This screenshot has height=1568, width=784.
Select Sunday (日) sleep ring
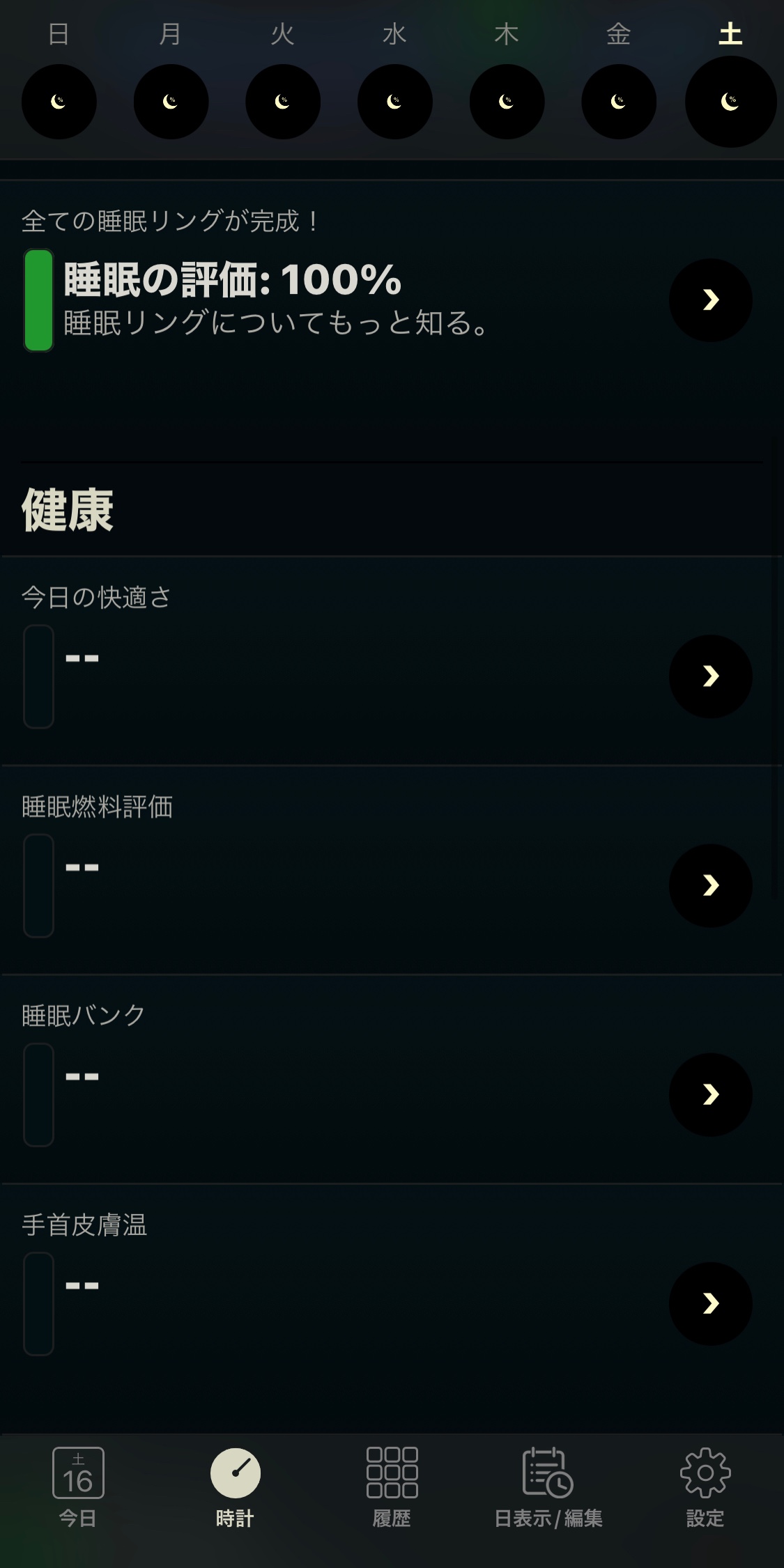(x=59, y=102)
